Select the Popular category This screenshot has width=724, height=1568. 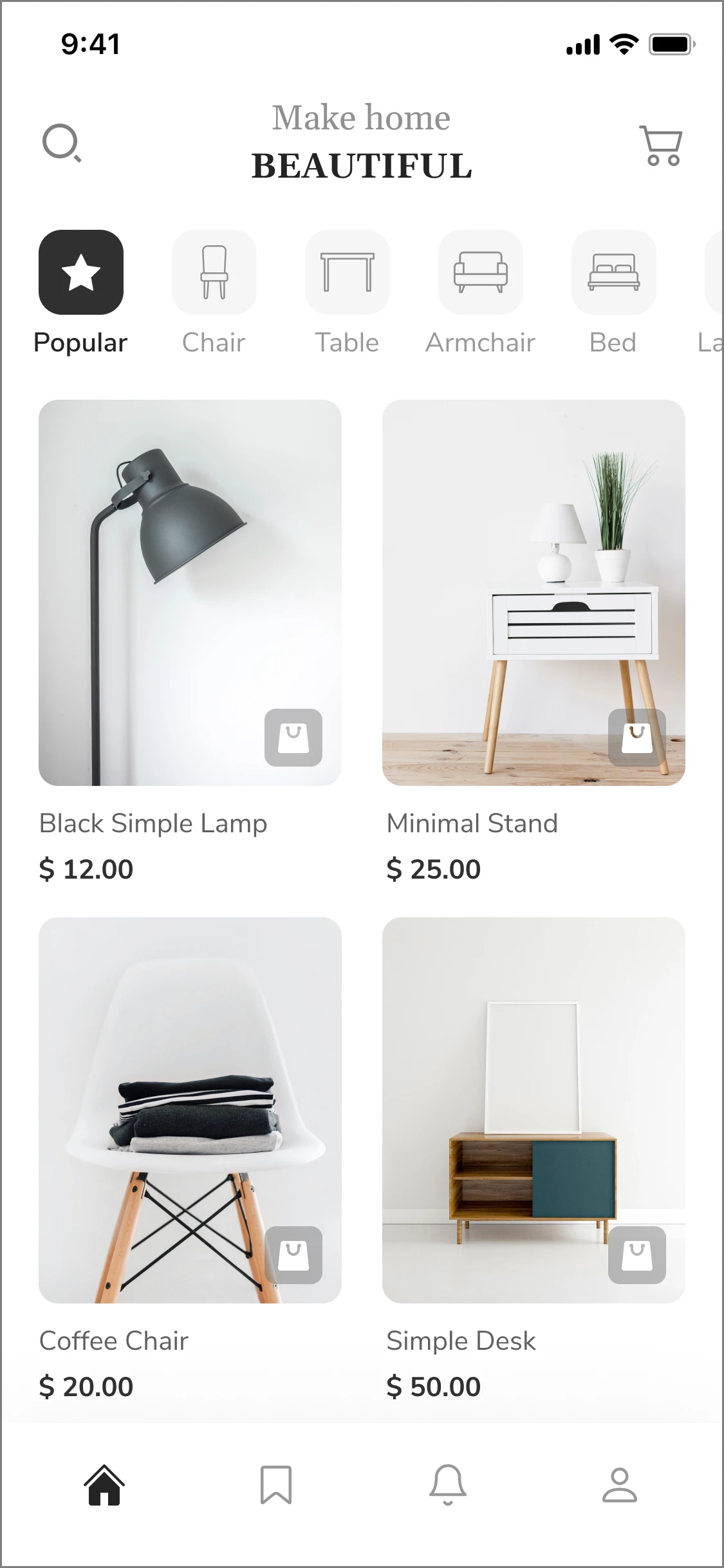(x=81, y=273)
